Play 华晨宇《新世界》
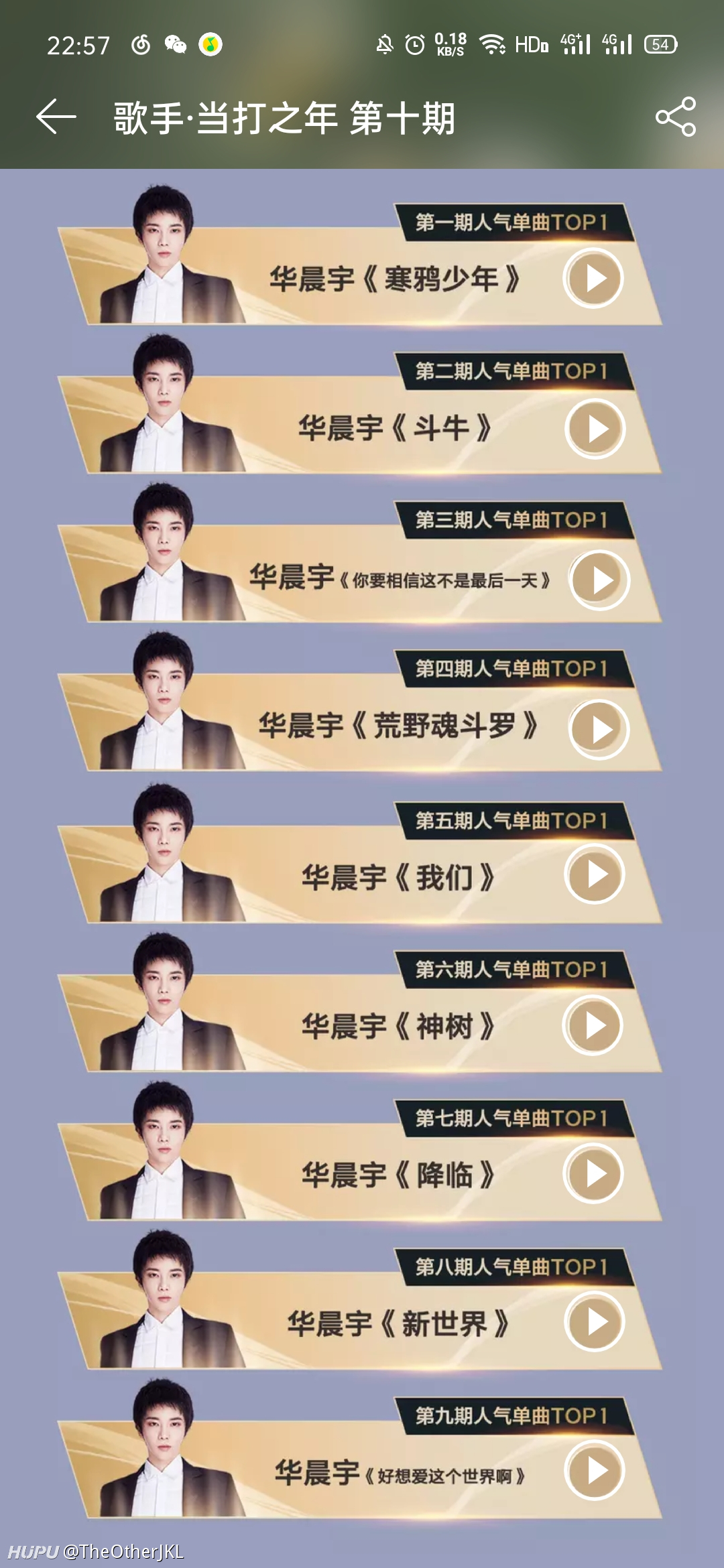The image size is (724, 1568). pos(595,1321)
